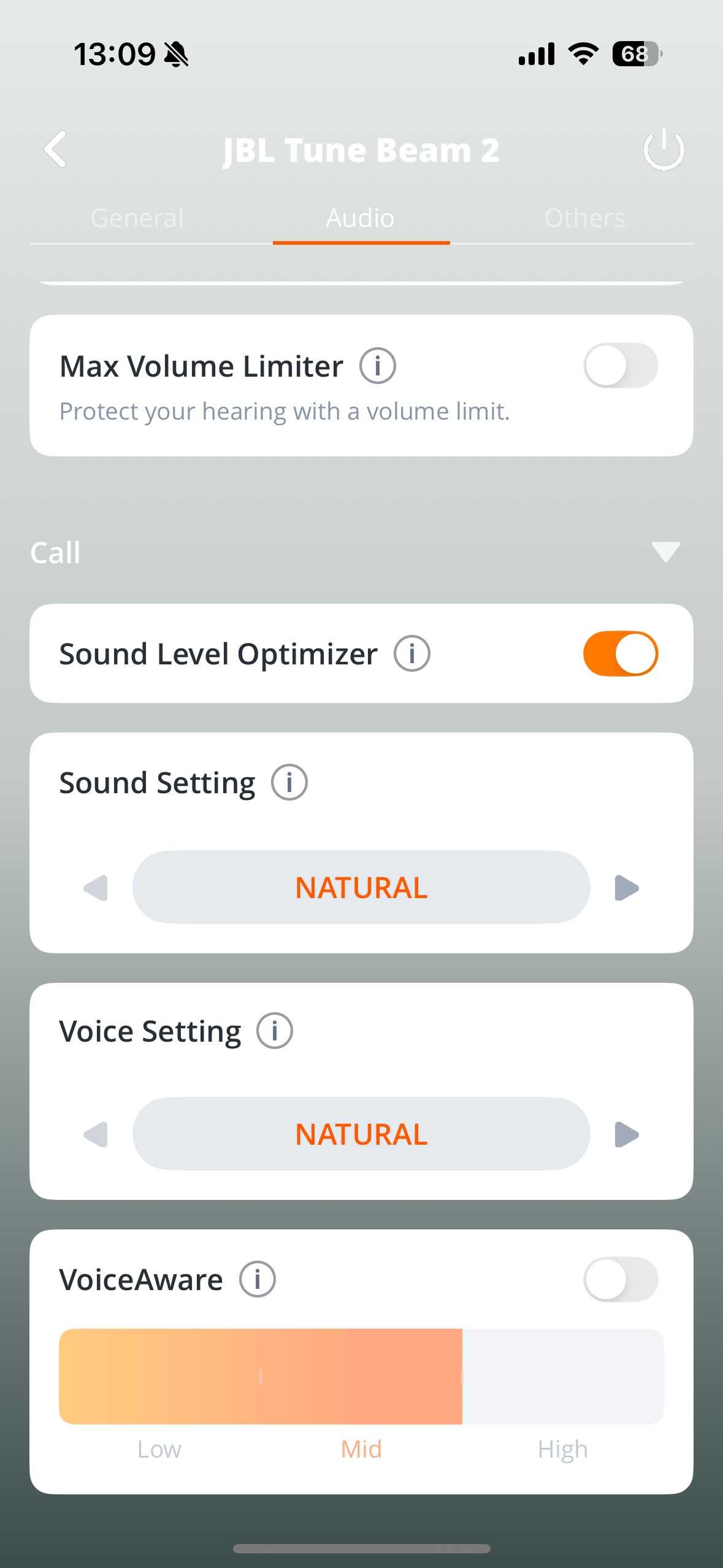Select the previous Sound Setting option
Viewport: 723px width, 1568px height.
tap(96, 888)
